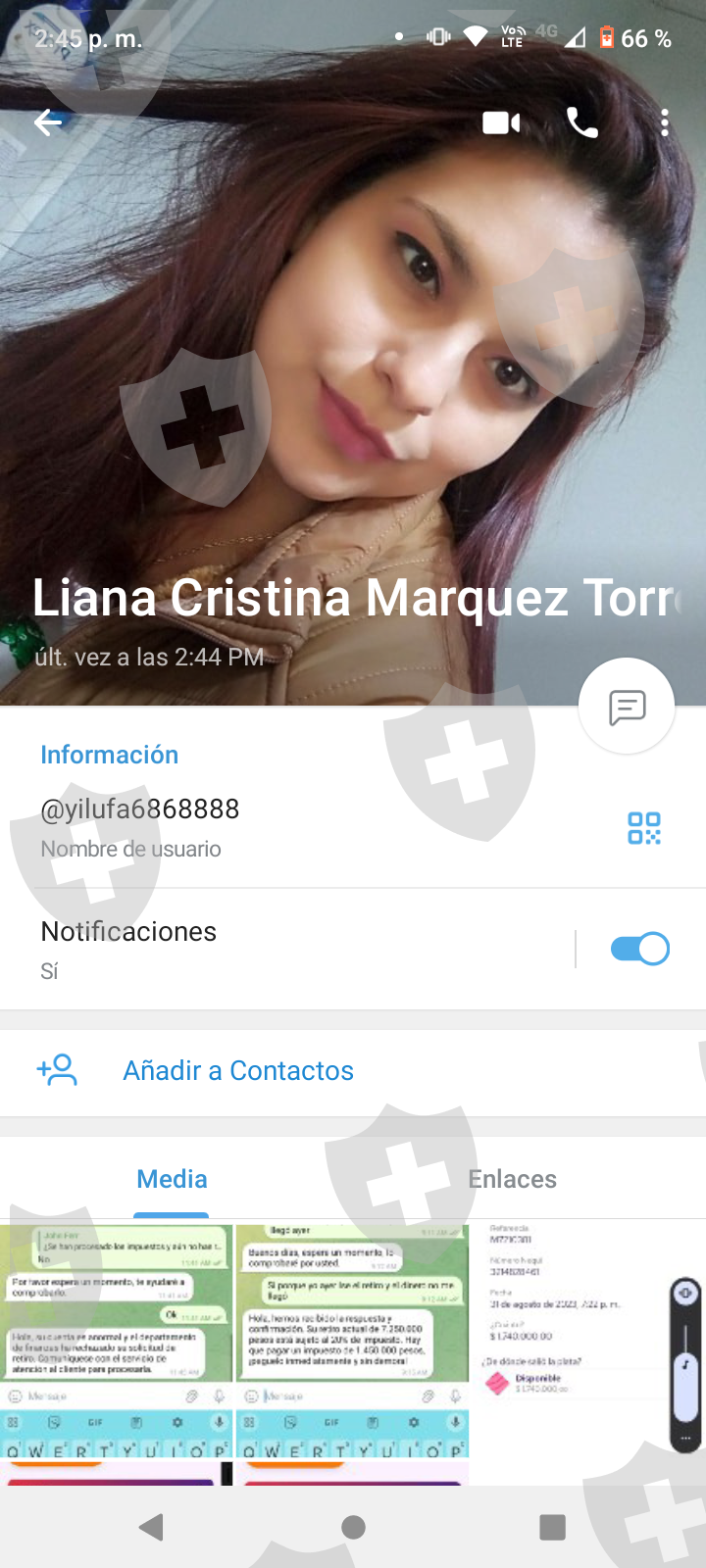Go back using the top arrow
Screen dimensions: 706x1568
(48, 122)
